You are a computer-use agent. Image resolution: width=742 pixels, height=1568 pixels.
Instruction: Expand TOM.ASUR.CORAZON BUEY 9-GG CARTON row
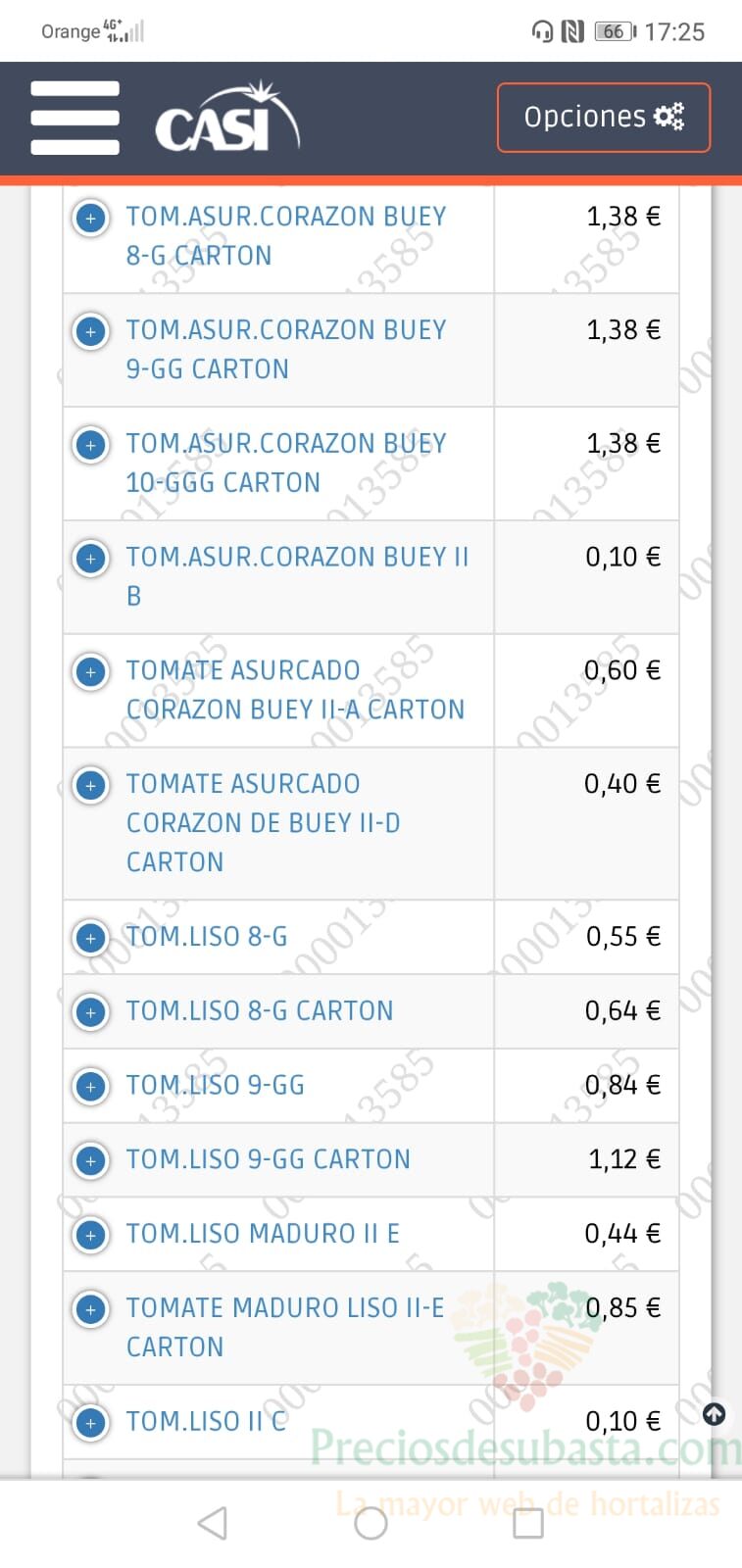pyautogui.click(x=90, y=331)
